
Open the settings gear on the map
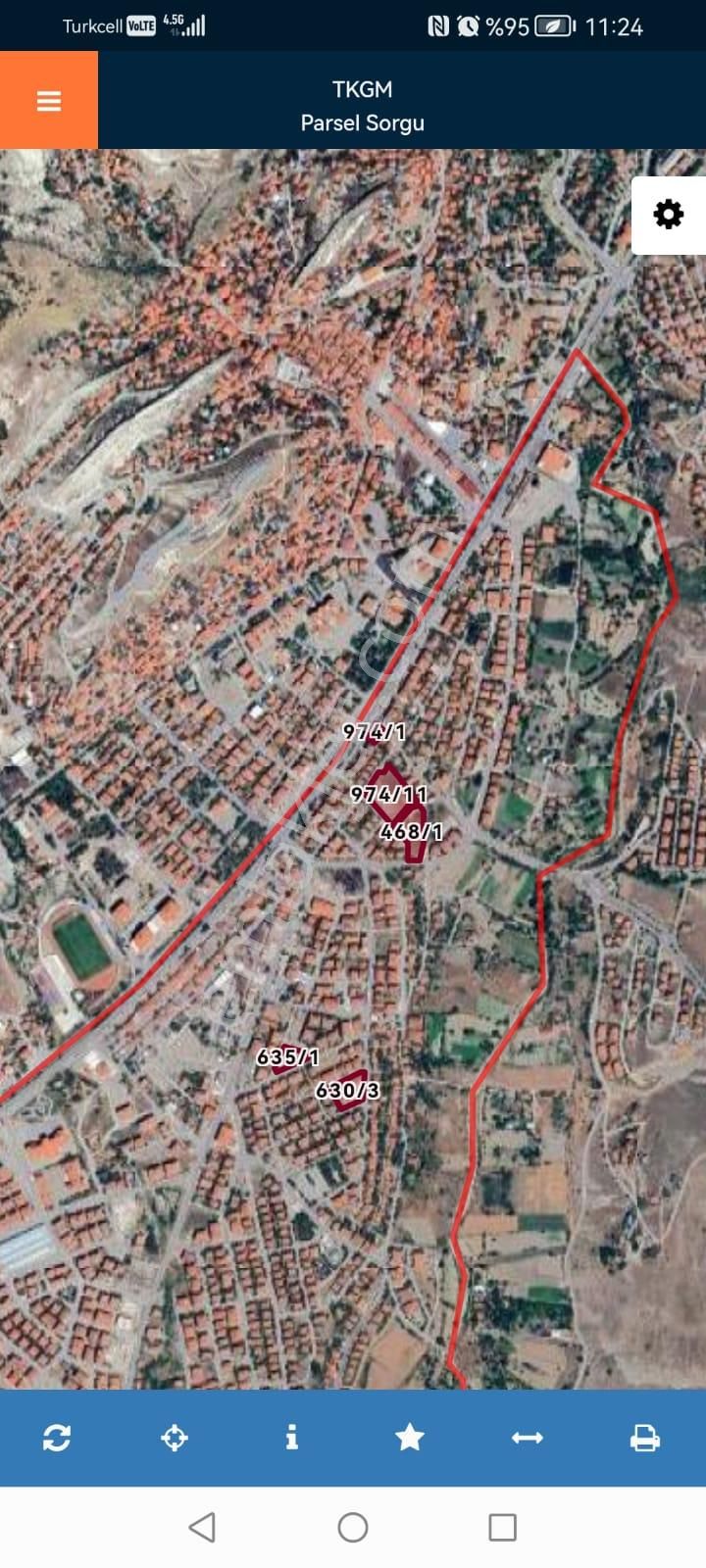pyautogui.click(x=668, y=215)
